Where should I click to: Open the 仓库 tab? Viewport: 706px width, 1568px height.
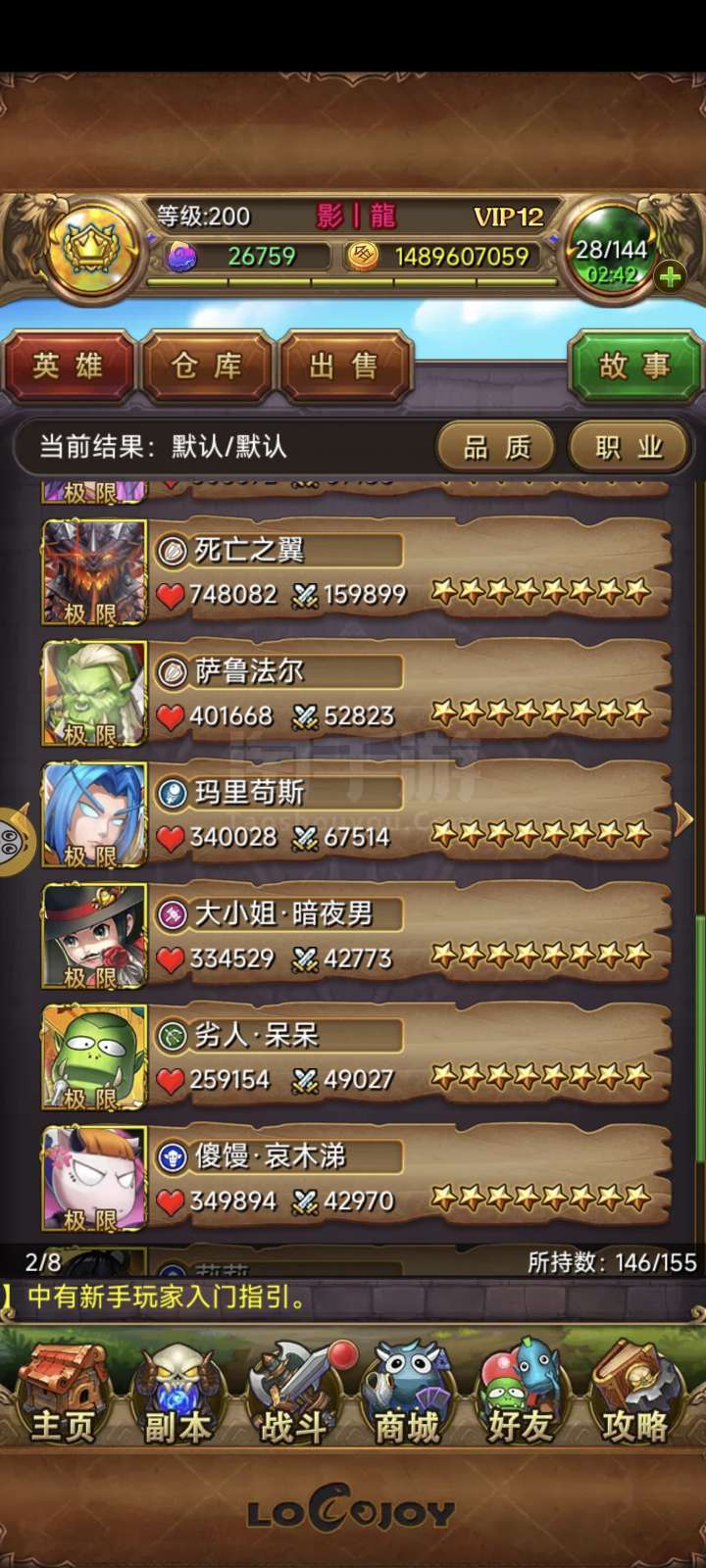[x=207, y=367]
